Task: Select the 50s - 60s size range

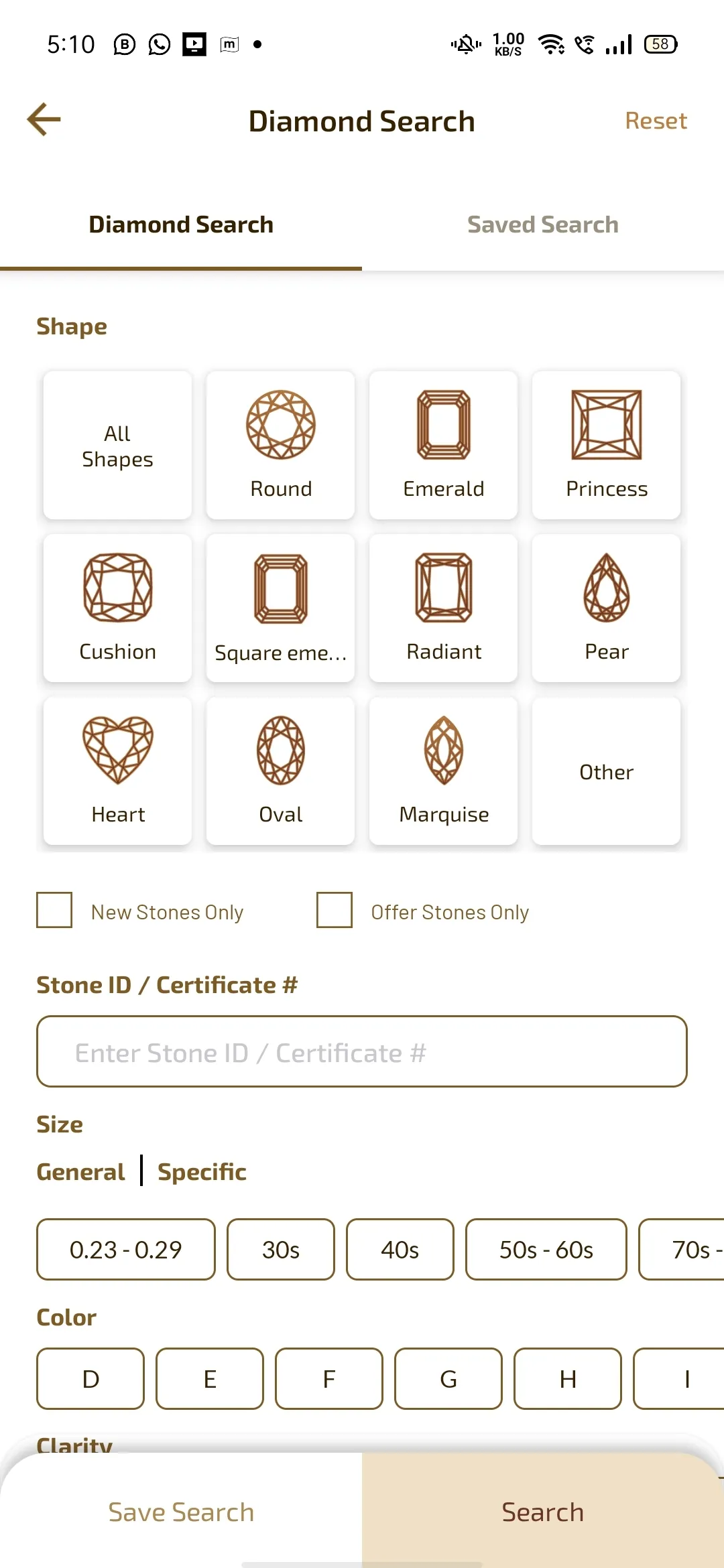Action: pos(546,1249)
